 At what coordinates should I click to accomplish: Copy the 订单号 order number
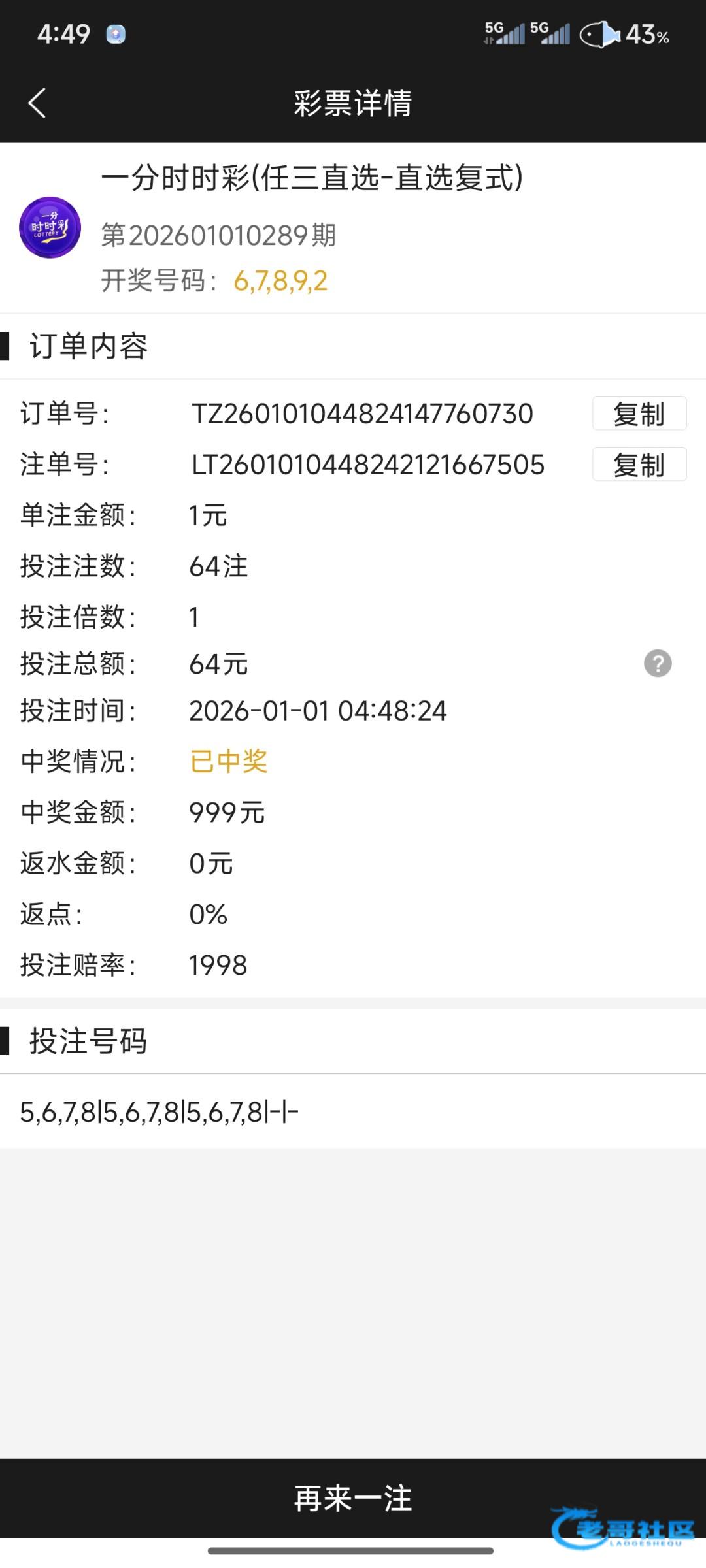point(639,414)
